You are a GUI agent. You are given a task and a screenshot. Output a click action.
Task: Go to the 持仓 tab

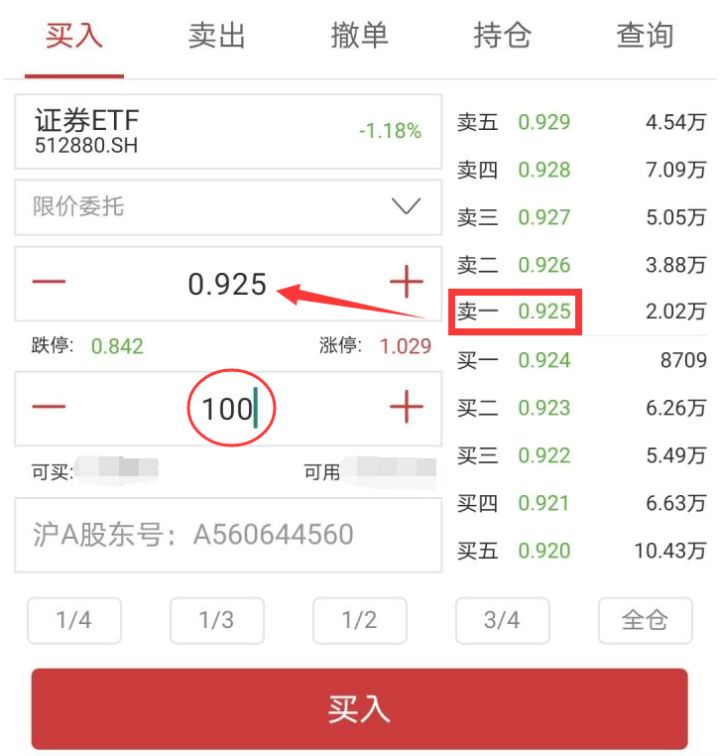tap(502, 36)
